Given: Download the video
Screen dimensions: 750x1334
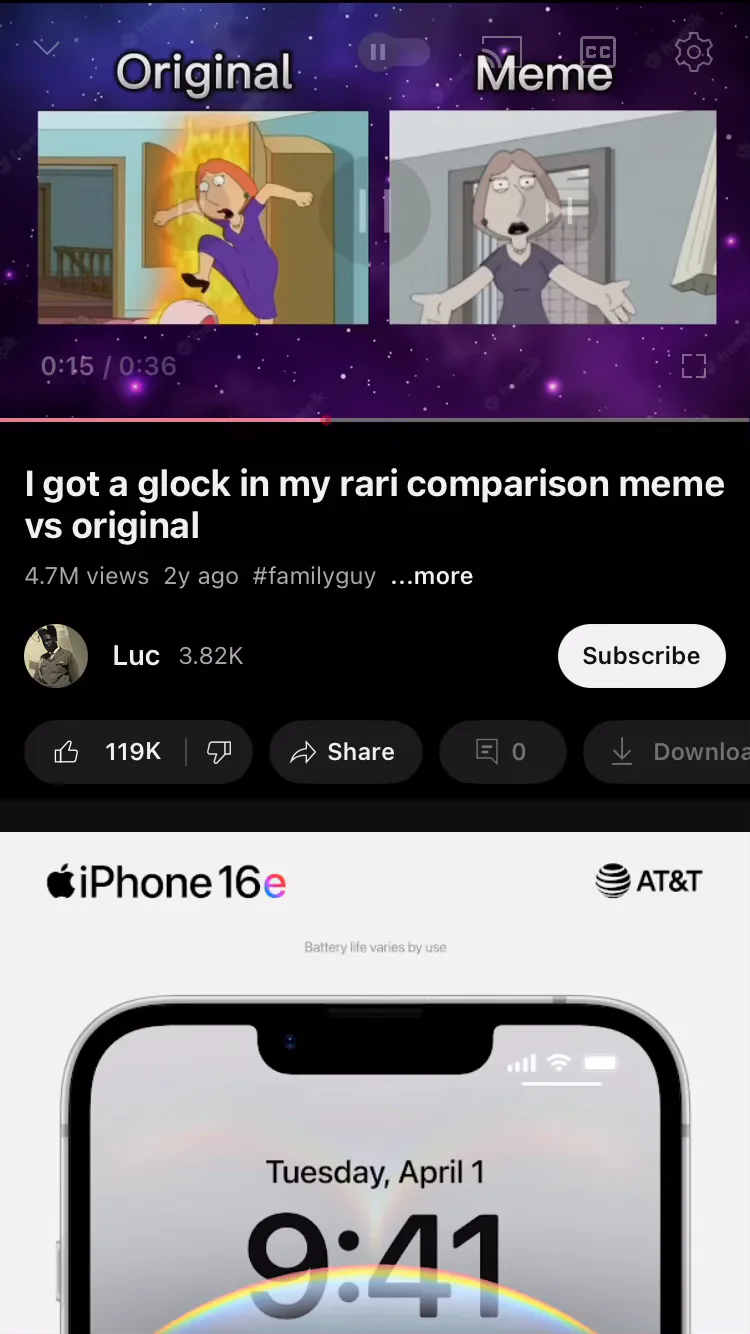Looking at the screenshot, I should click(668, 752).
